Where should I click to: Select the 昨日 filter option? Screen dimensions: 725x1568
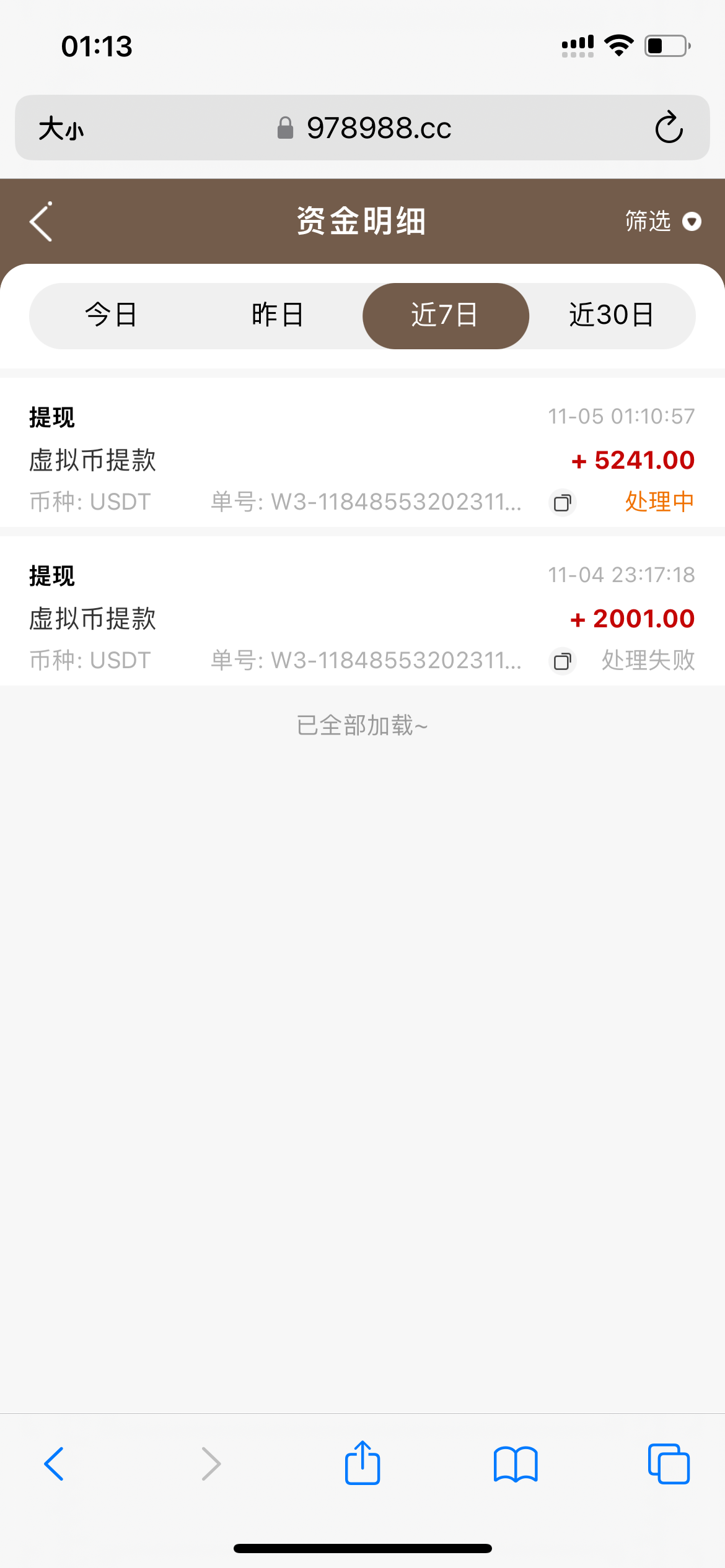[278, 316]
